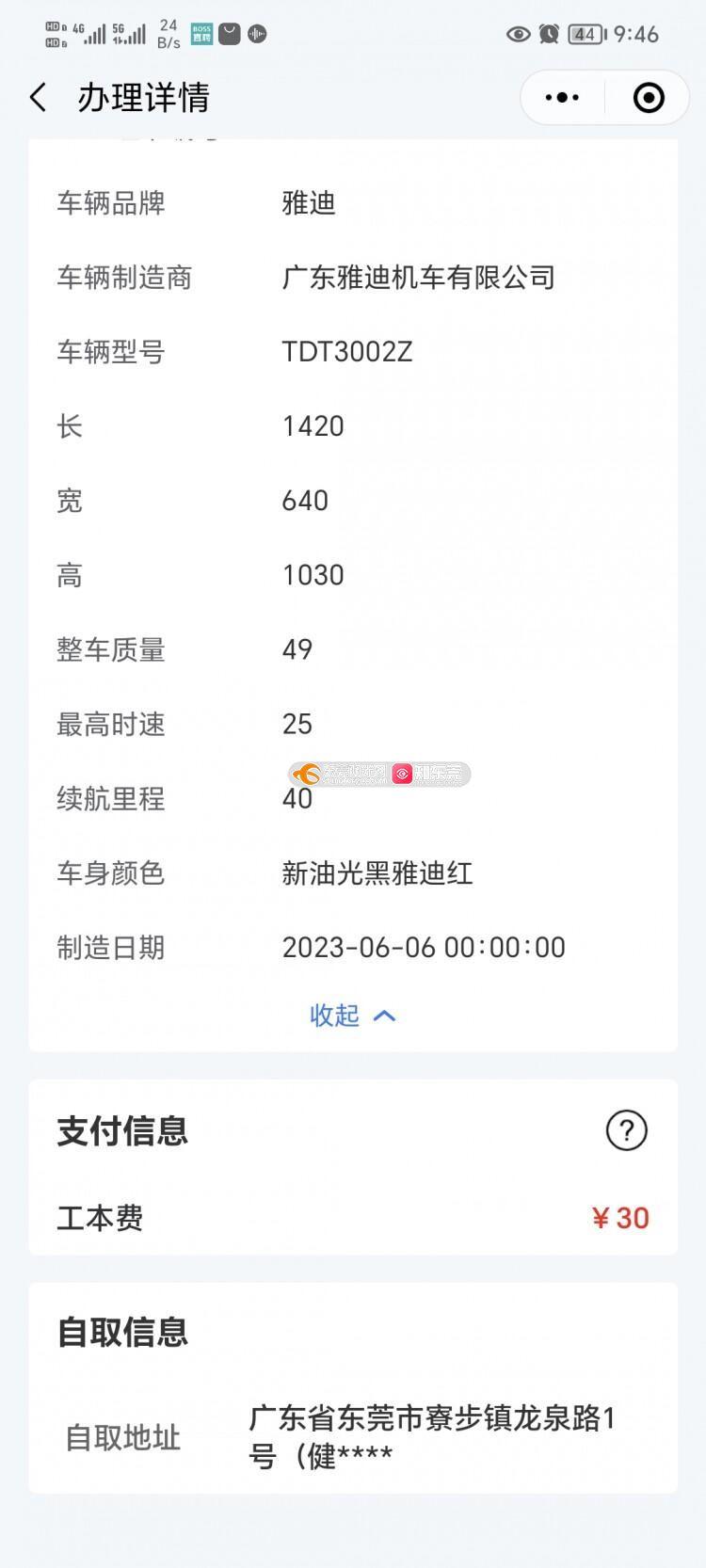Open the mini program more options menu
Viewport: 706px width, 1568px height.
562,97
